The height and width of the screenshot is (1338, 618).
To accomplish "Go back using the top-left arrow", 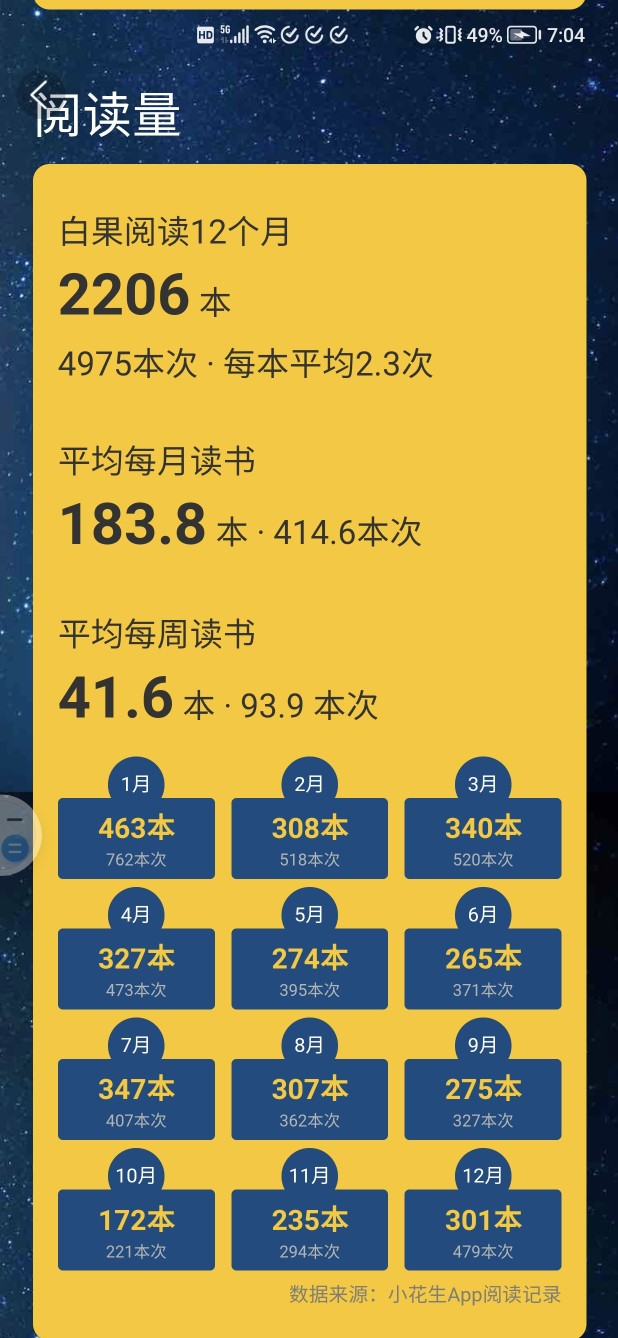I will [40, 93].
